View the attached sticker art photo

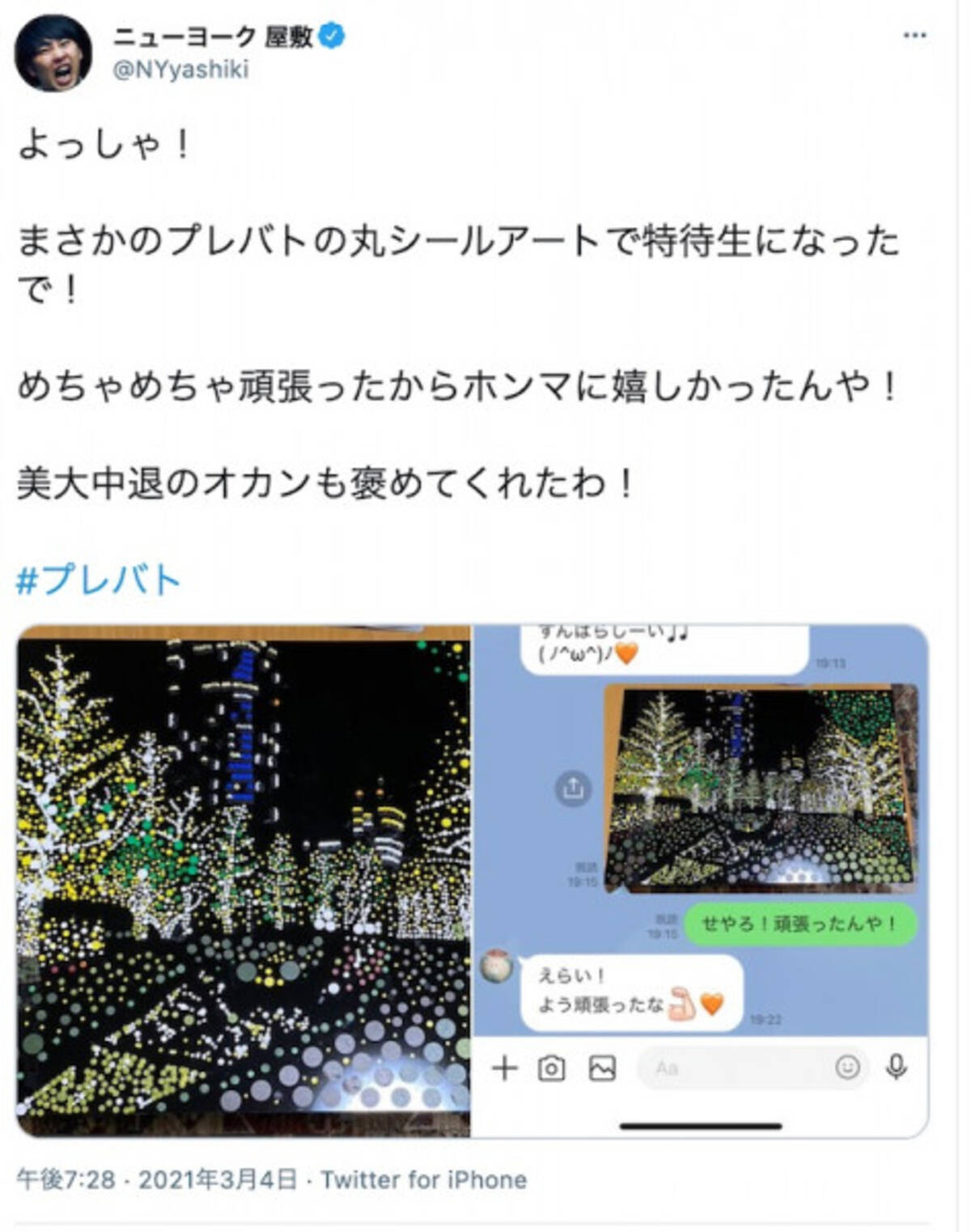244,880
